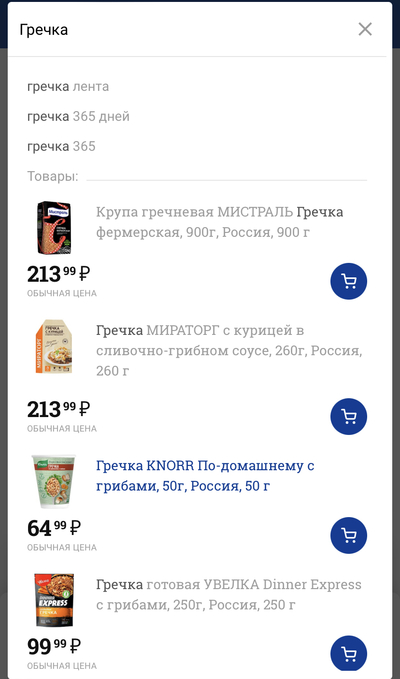Screen dimensions: 400x679
Task: Pick the гречка 365 suggestion
Action: pyautogui.click(x=61, y=146)
